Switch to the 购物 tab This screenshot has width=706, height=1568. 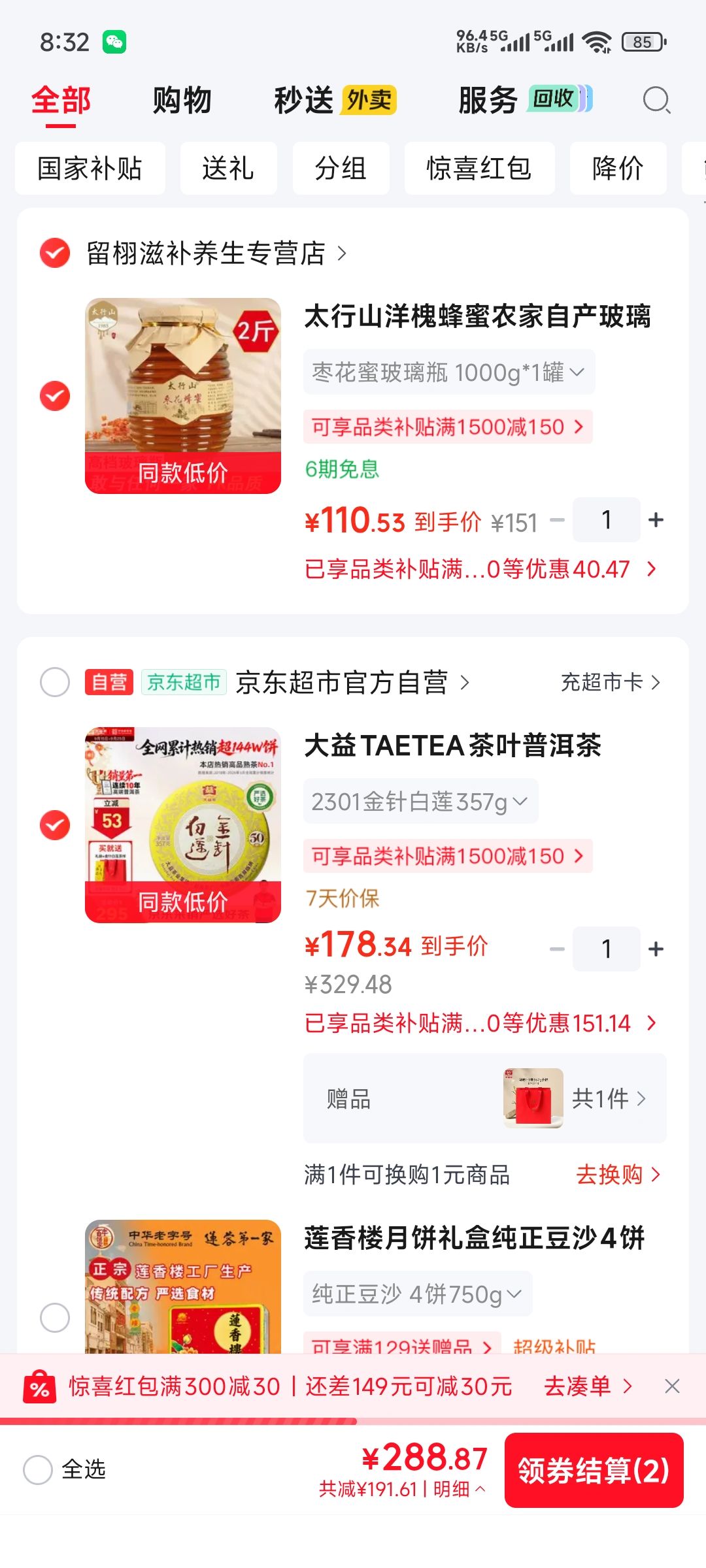[182, 100]
